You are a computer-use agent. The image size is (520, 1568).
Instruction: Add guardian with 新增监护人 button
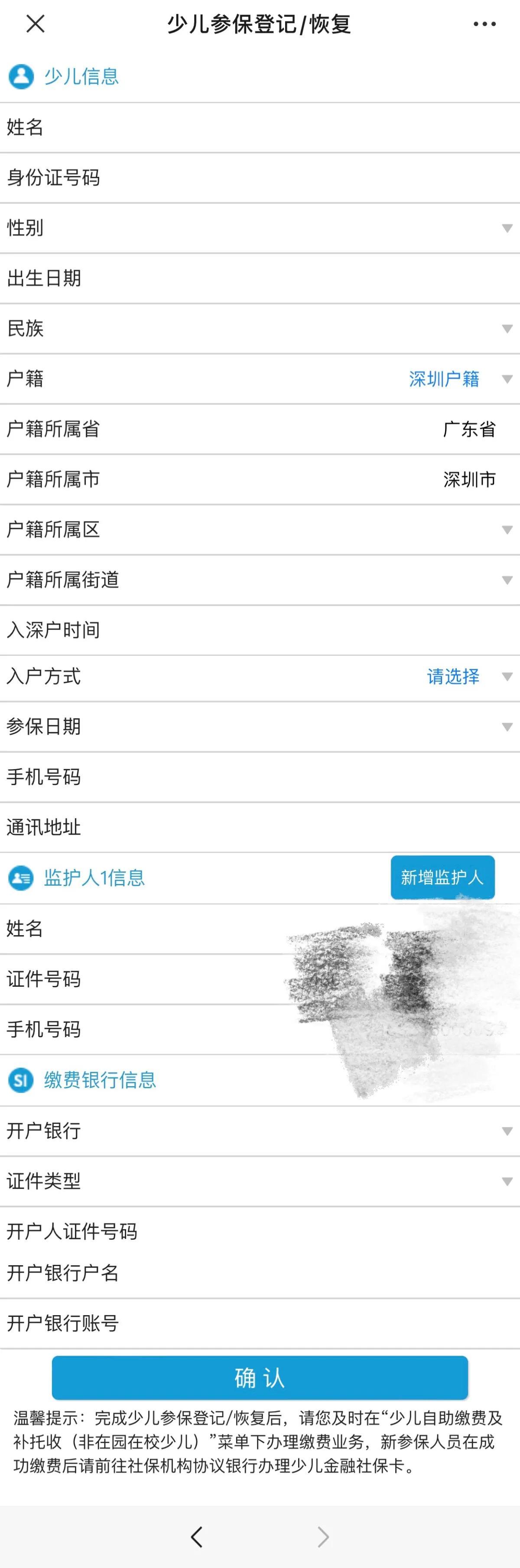(442, 877)
